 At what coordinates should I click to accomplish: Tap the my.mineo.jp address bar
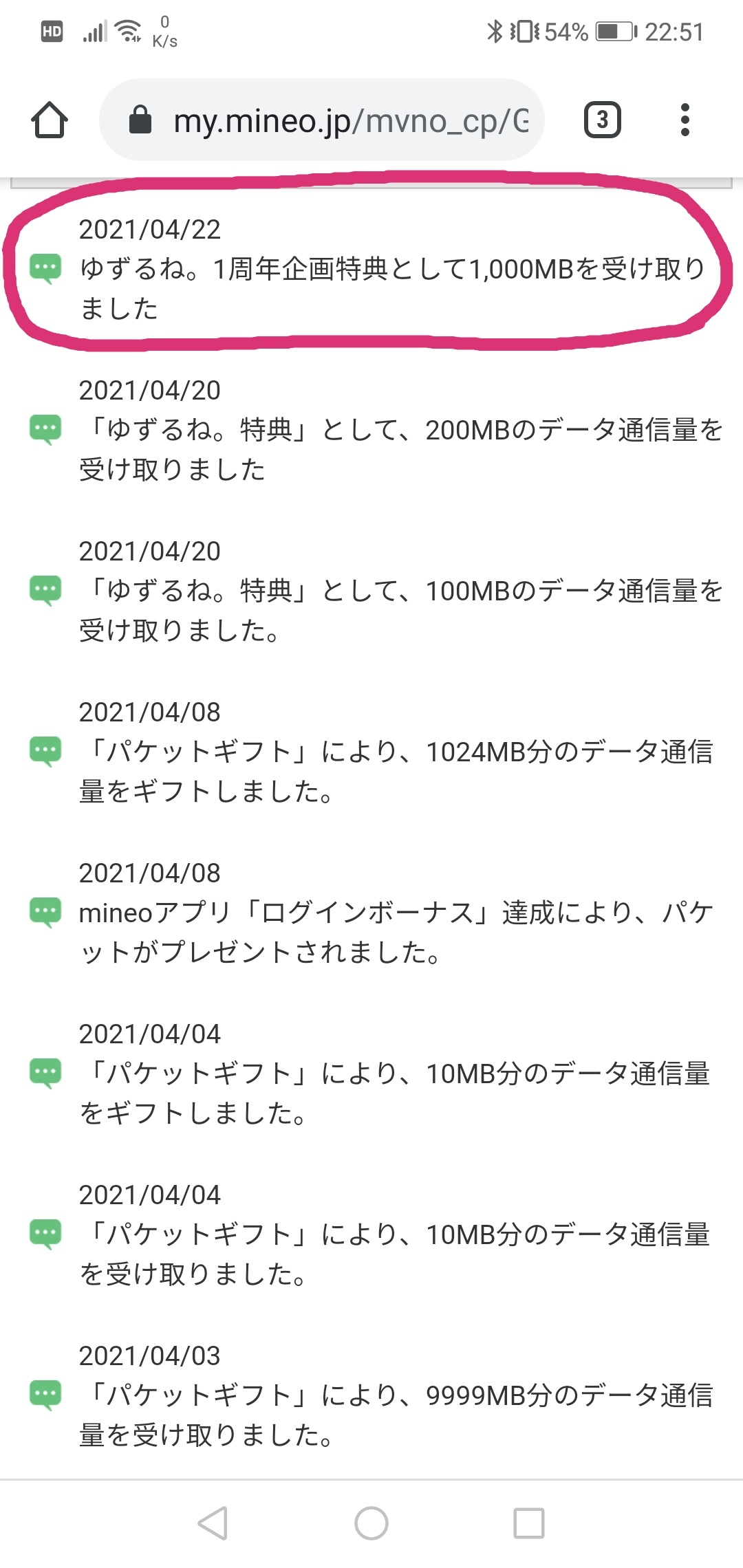click(x=351, y=120)
